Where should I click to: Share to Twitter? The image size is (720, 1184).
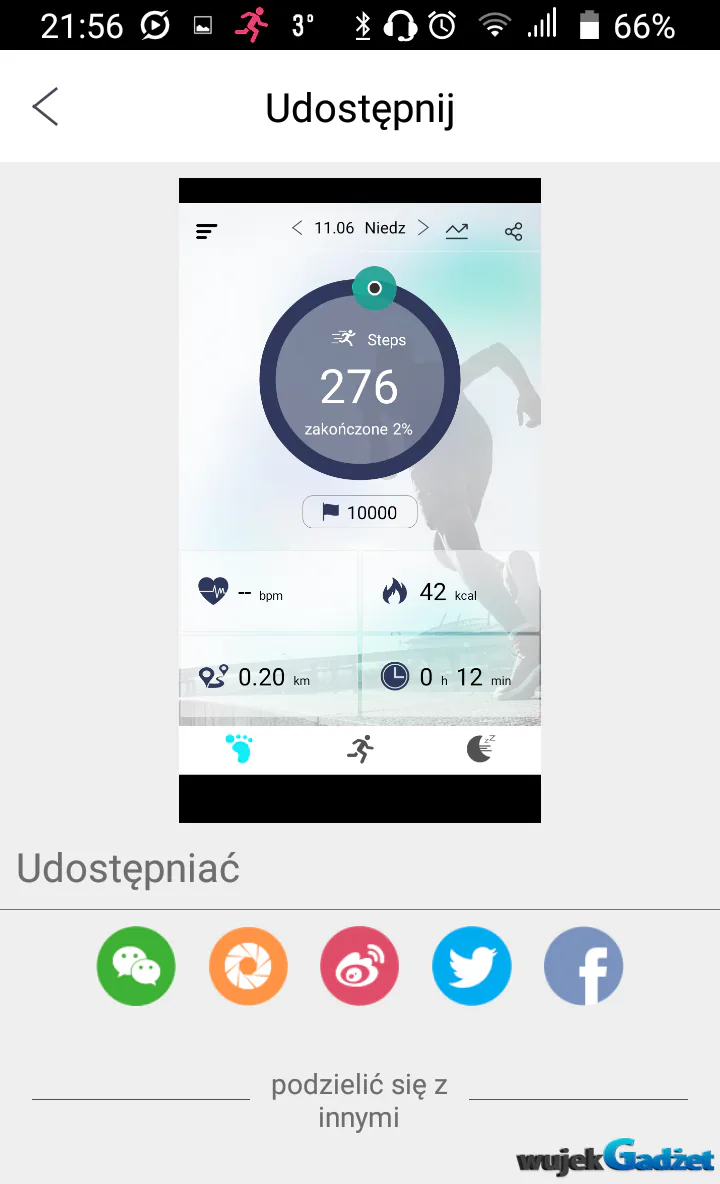click(x=472, y=966)
